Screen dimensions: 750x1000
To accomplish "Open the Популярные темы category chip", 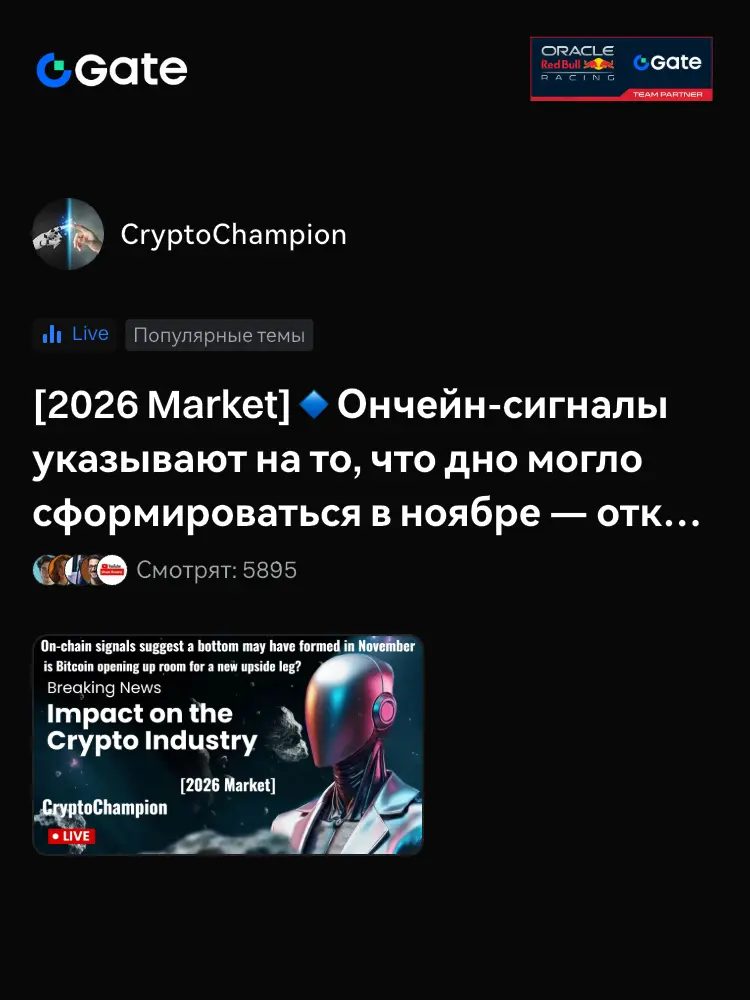I will [x=219, y=335].
